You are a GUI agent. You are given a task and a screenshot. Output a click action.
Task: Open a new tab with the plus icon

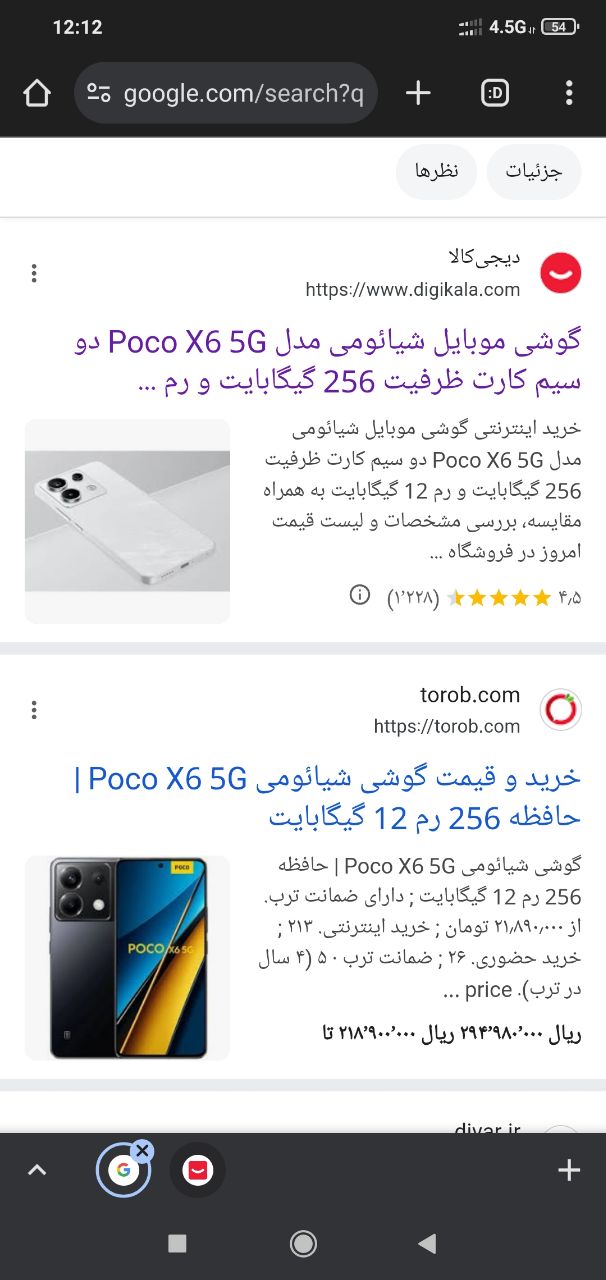pos(418,94)
